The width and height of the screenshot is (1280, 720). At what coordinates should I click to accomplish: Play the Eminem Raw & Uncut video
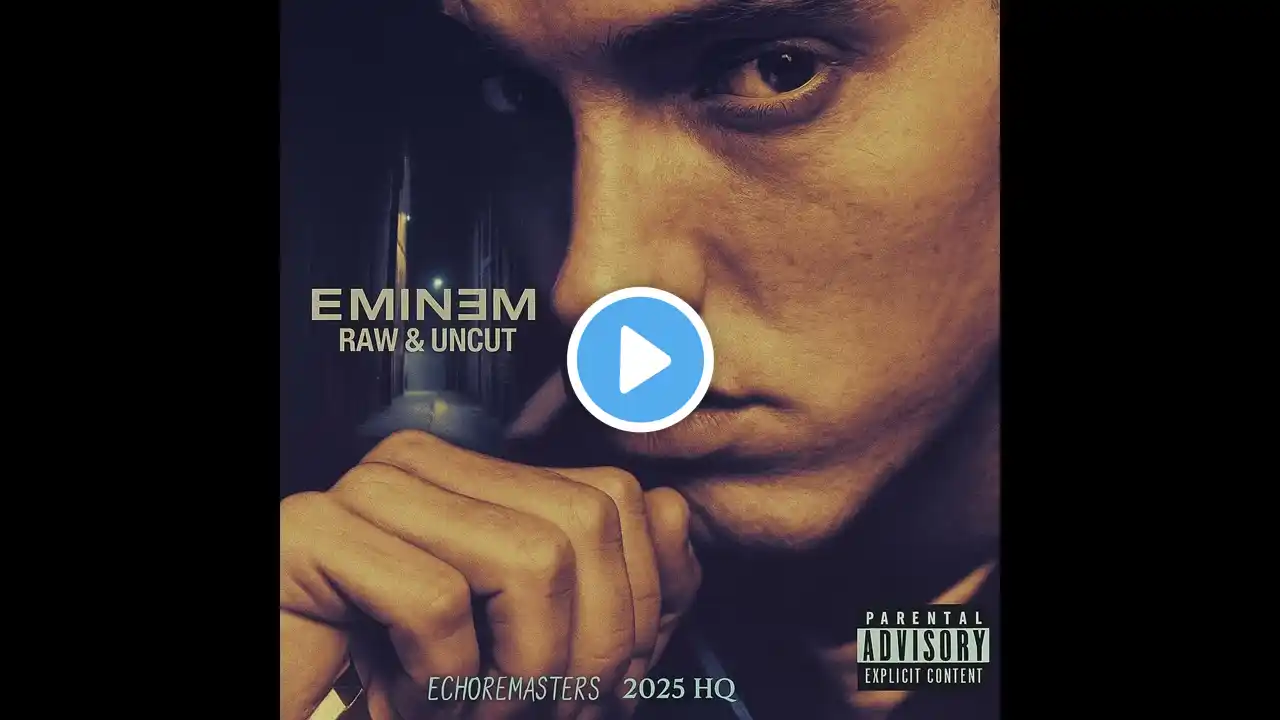point(640,360)
